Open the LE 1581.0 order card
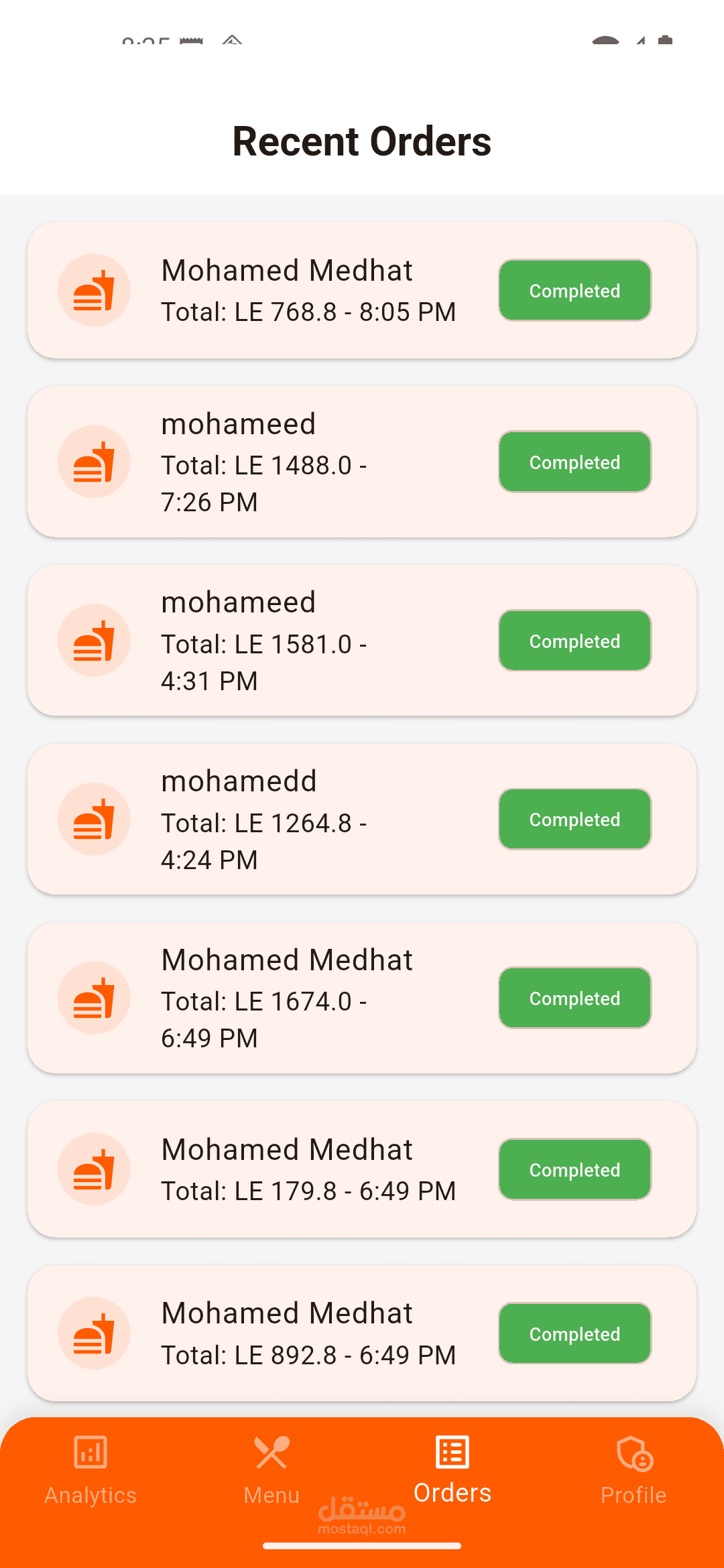This screenshot has width=724, height=1568. [x=308, y=641]
